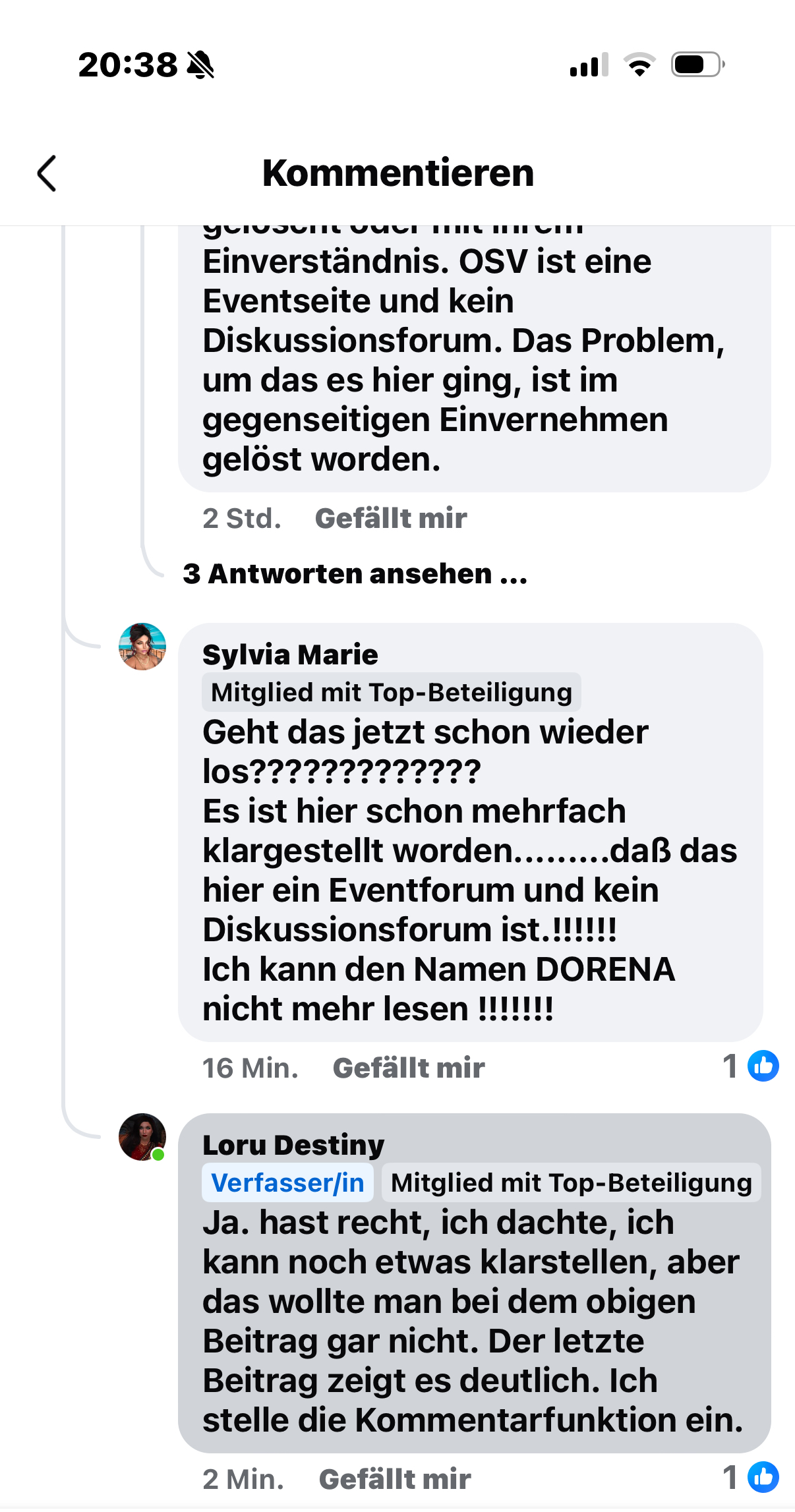Open Sylvia Marie's profile picture

pos(142,647)
